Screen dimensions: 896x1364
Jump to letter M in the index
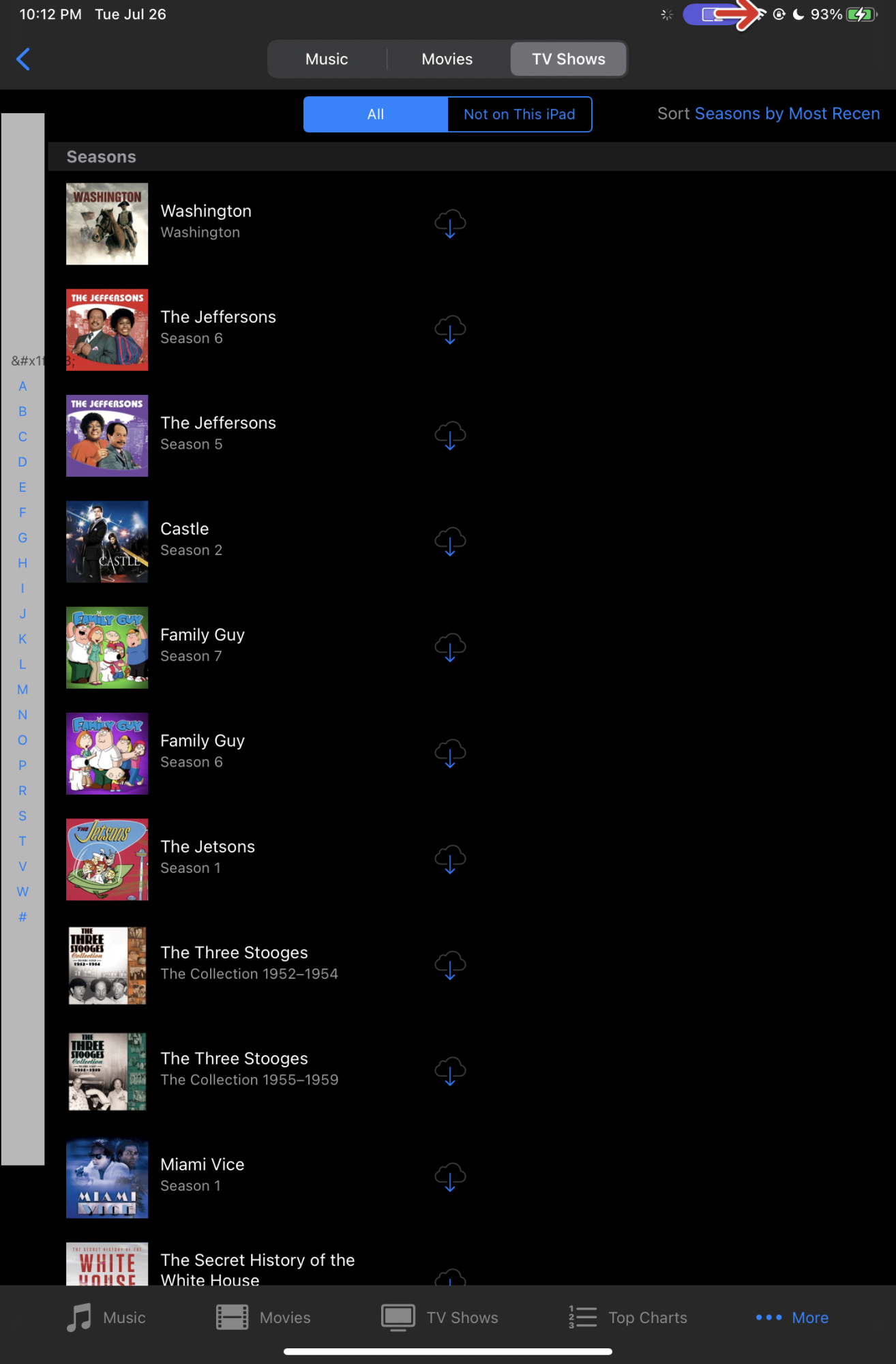(23, 690)
